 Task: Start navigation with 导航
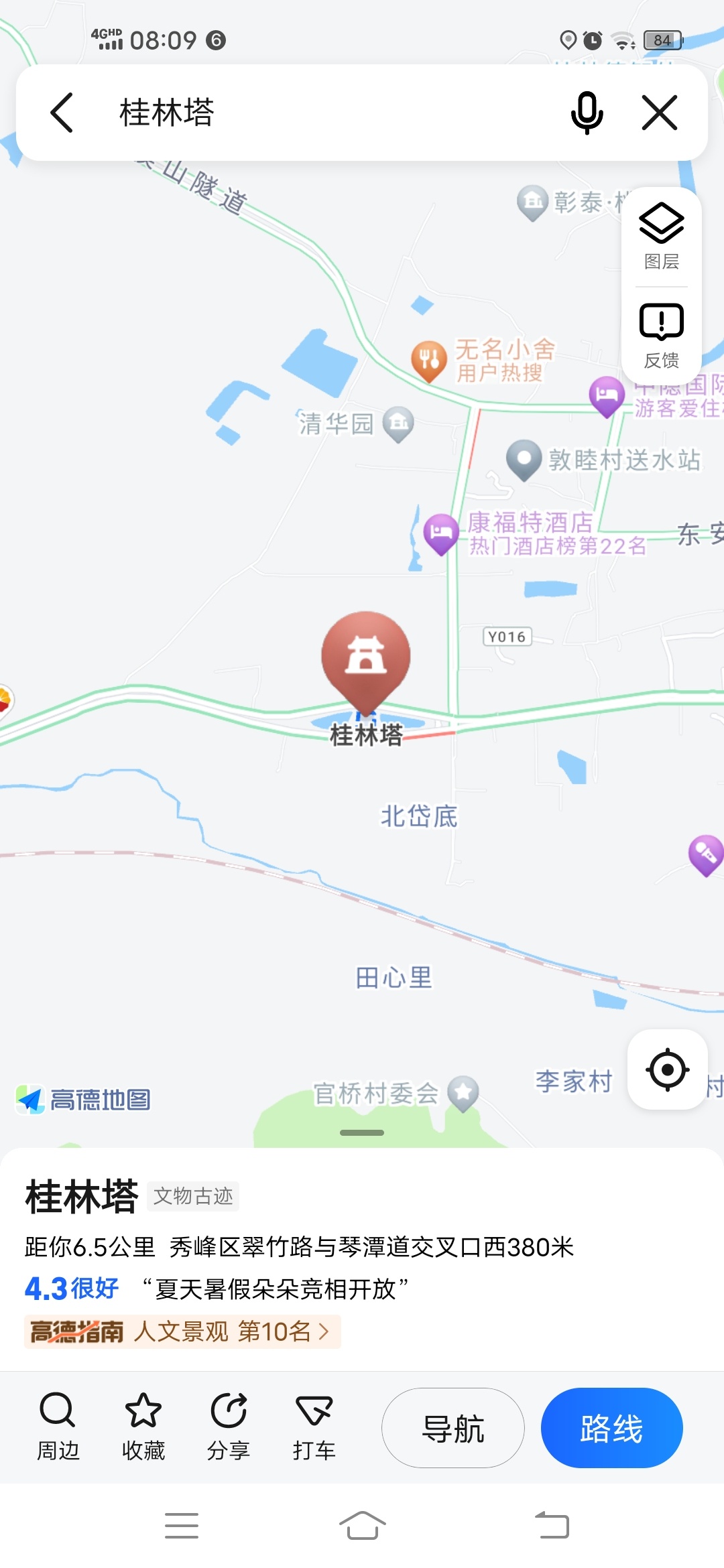(453, 1427)
